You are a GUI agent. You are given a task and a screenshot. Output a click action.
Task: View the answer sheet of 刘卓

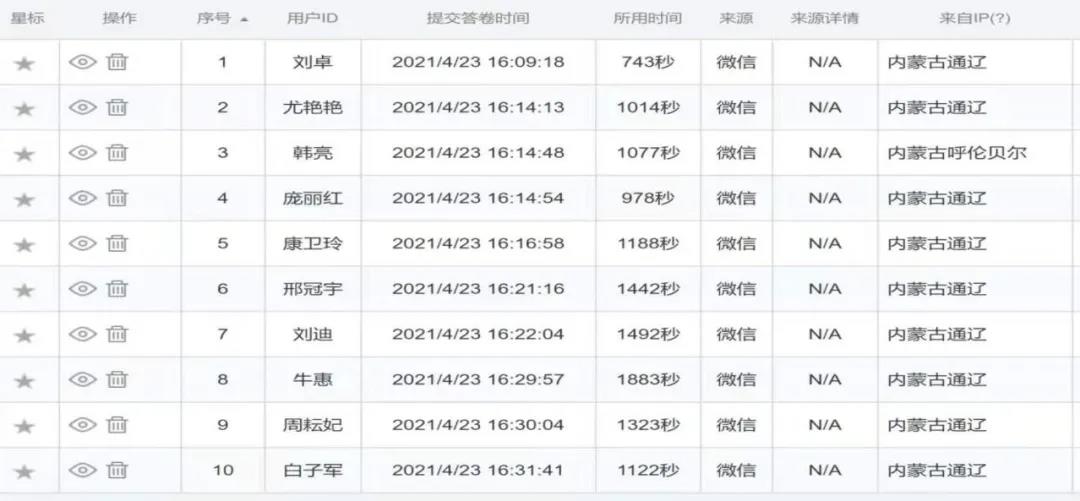point(83,62)
